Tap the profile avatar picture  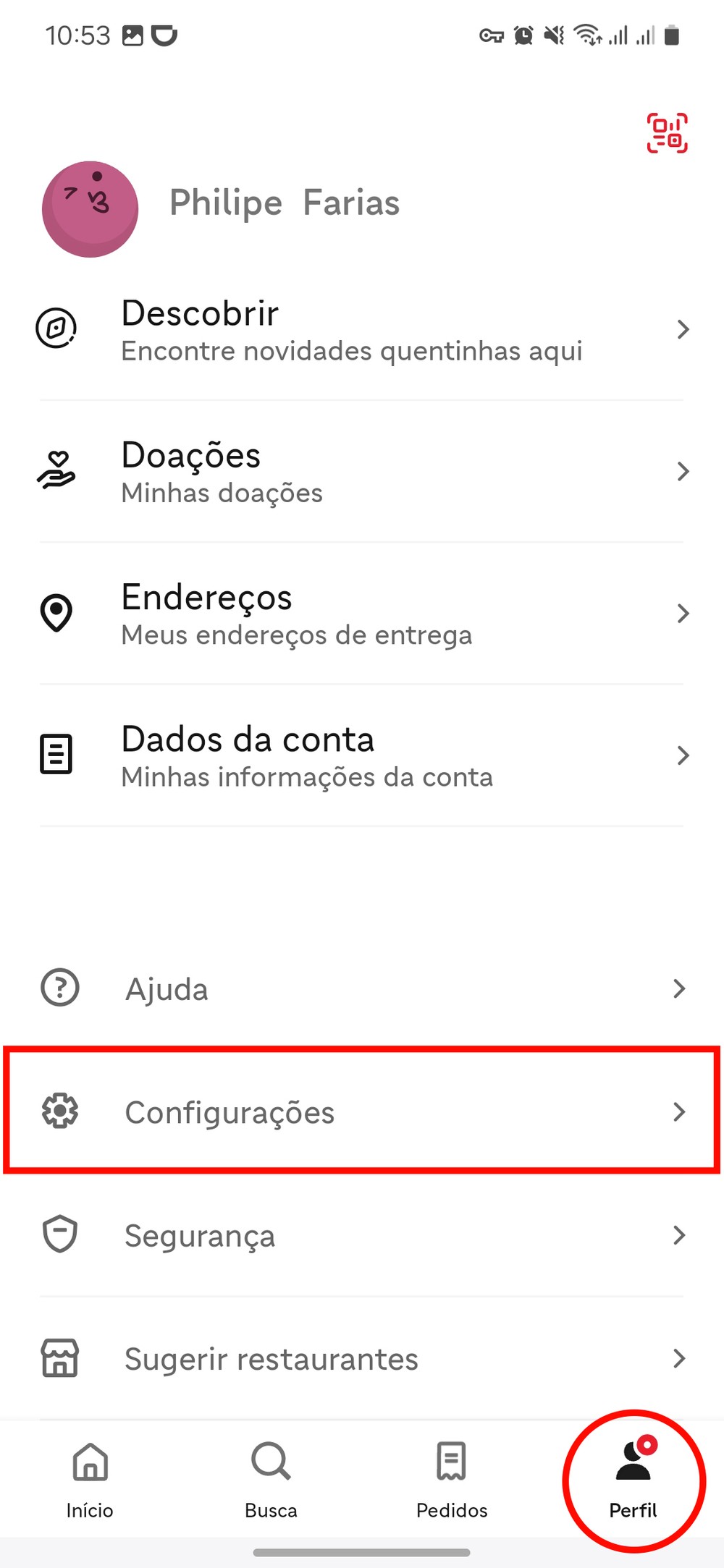pos(90,209)
